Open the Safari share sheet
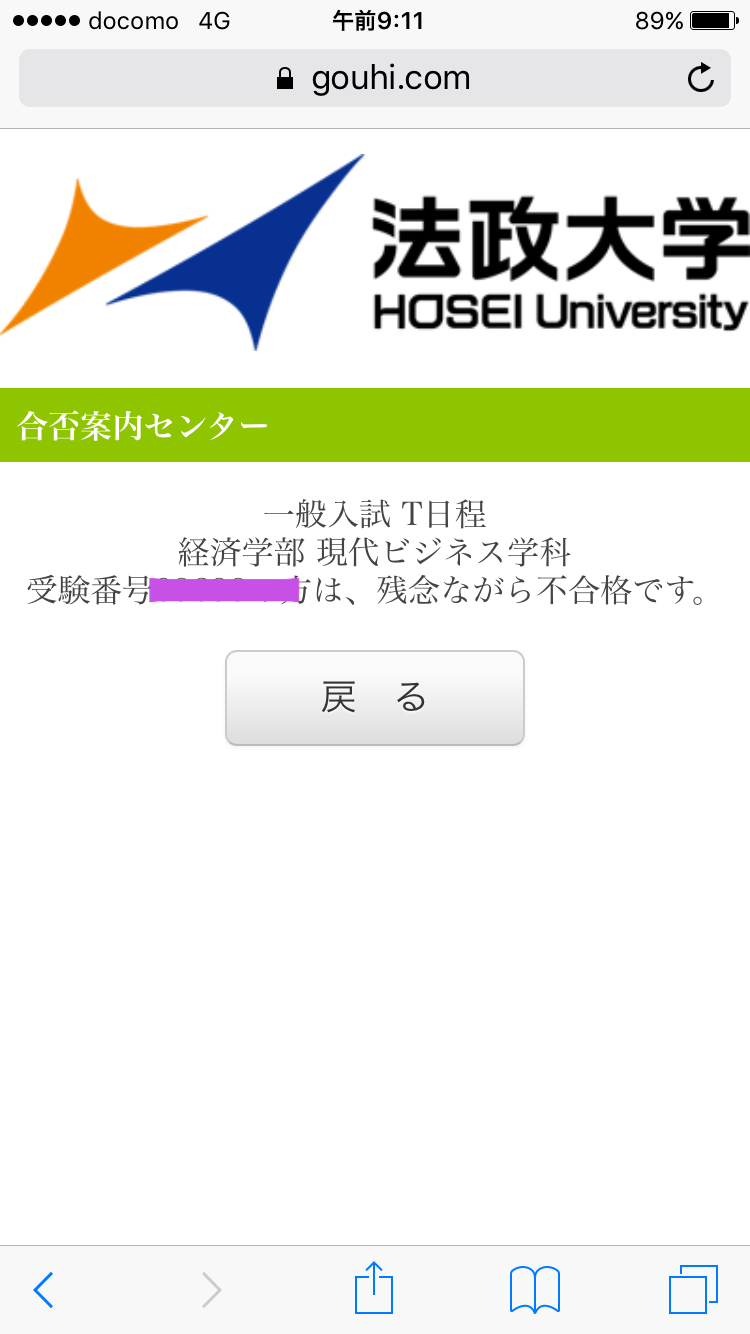The image size is (750, 1334). coord(374,1288)
